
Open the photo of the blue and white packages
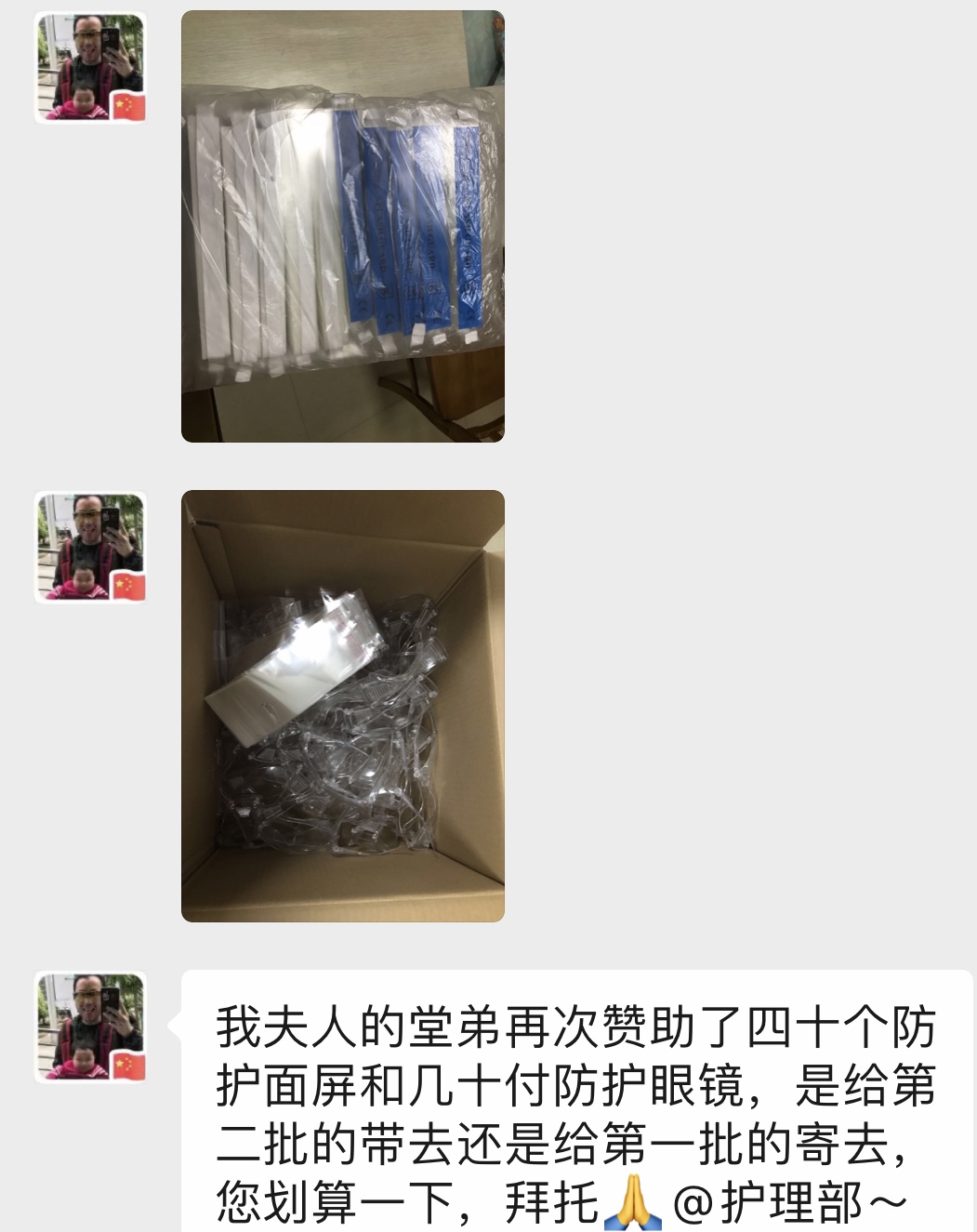[342, 226]
